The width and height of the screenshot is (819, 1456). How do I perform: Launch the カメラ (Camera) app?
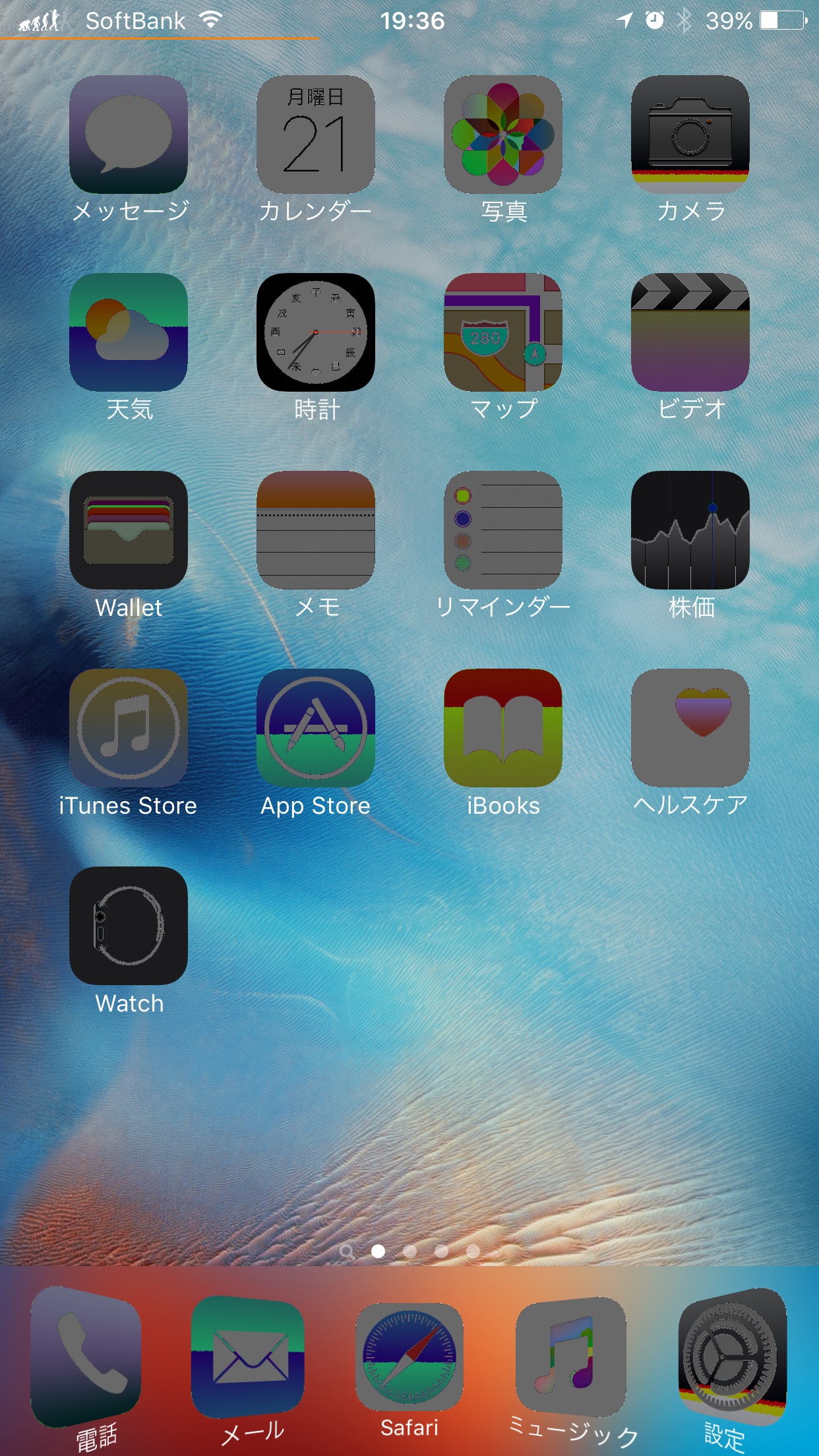pos(690,134)
